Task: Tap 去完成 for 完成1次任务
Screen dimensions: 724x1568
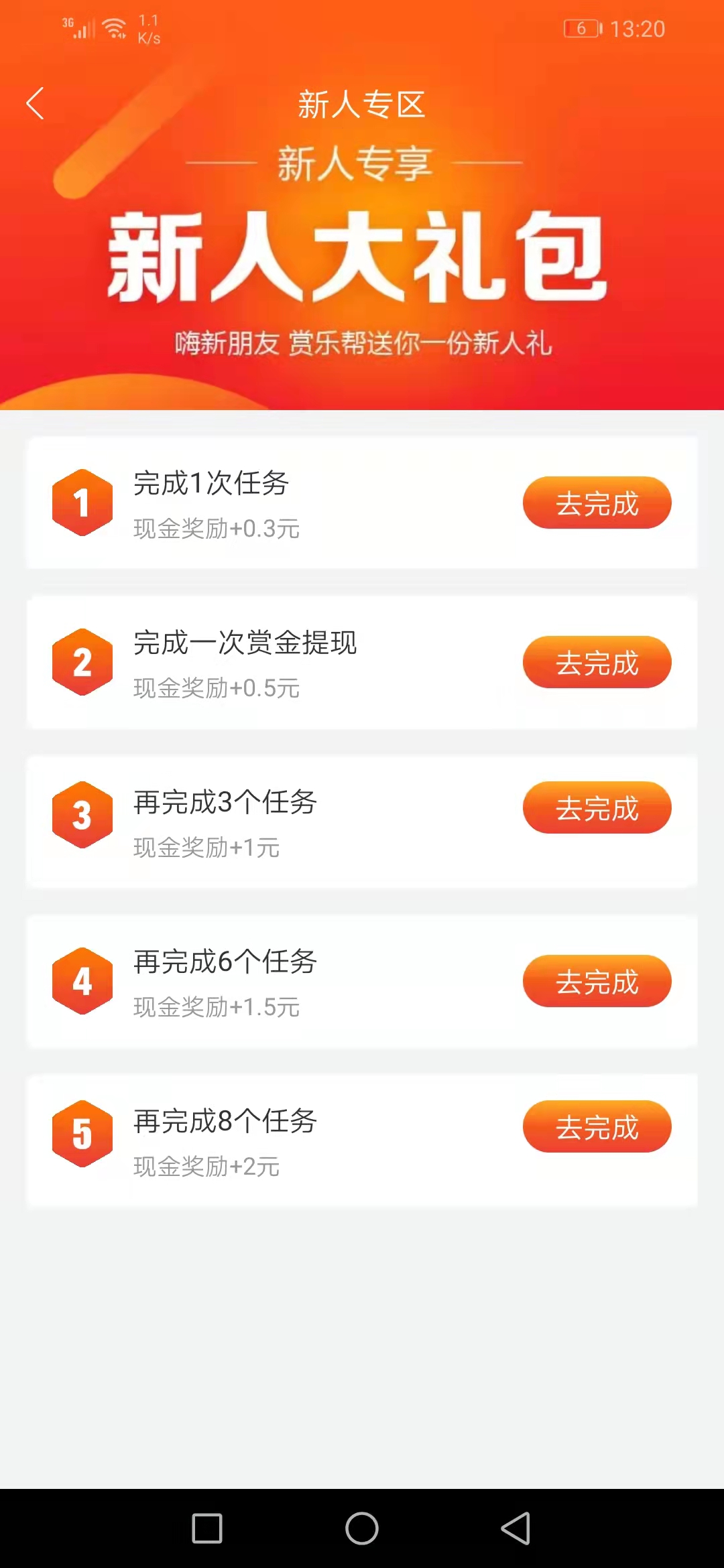Action: (597, 503)
